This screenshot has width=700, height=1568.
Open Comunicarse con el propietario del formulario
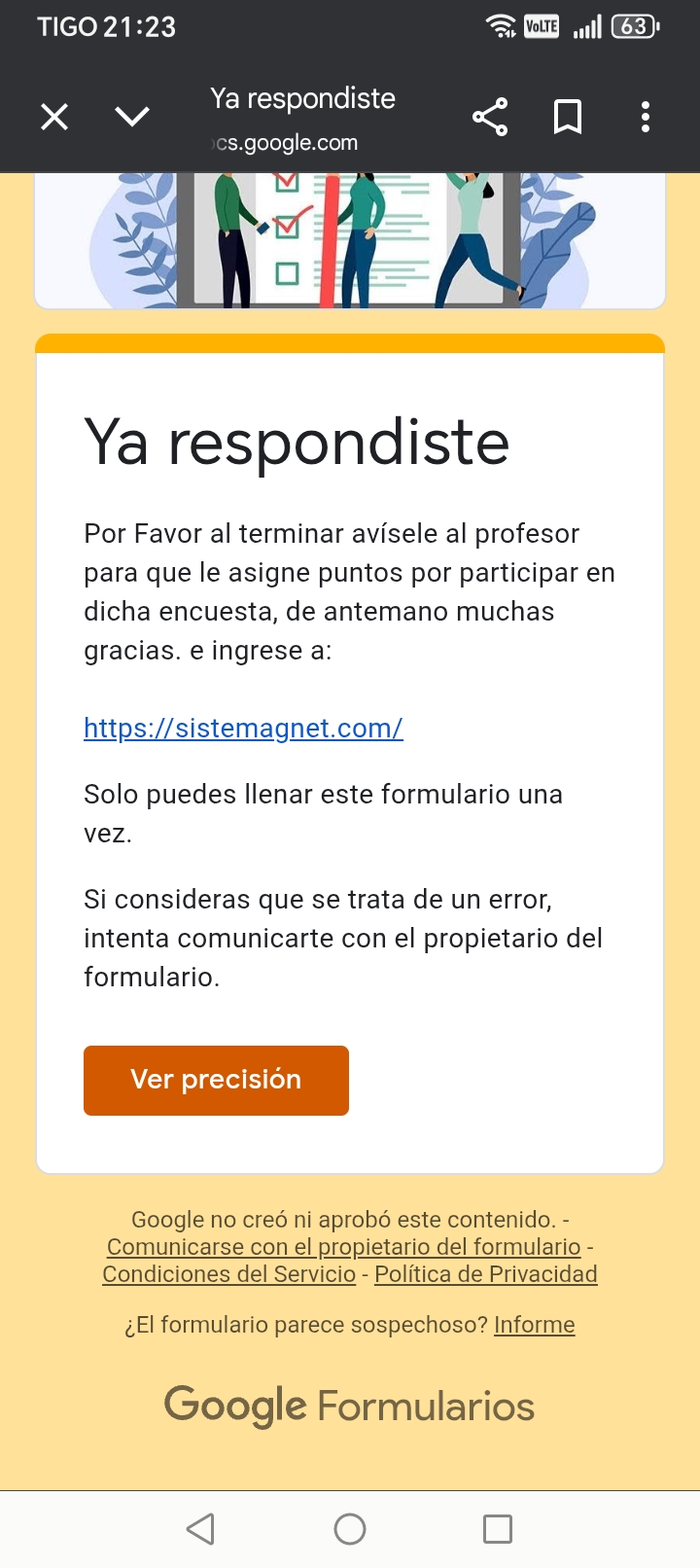(343, 1247)
